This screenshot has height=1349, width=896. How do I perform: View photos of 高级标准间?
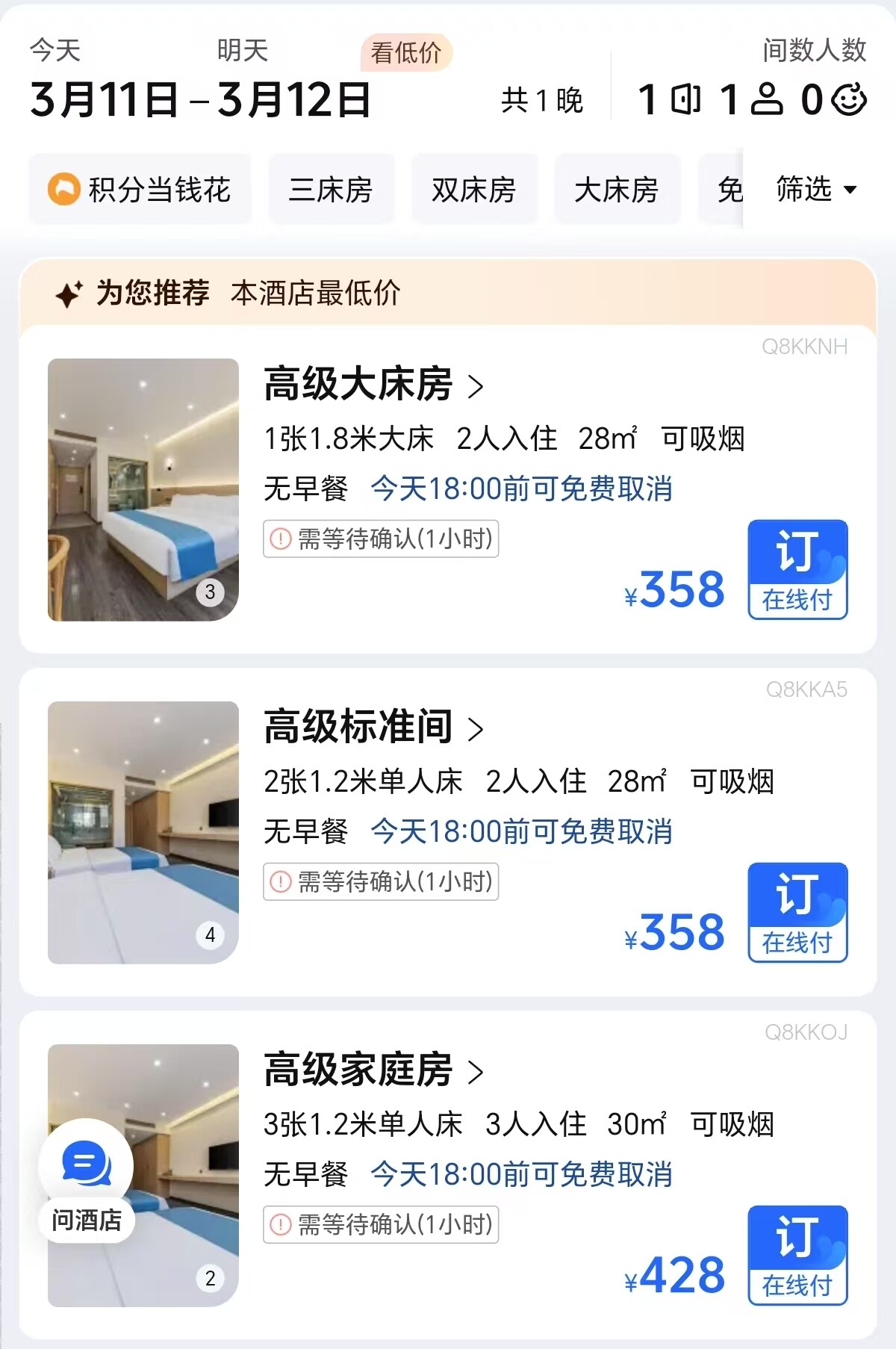pos(143,832)
